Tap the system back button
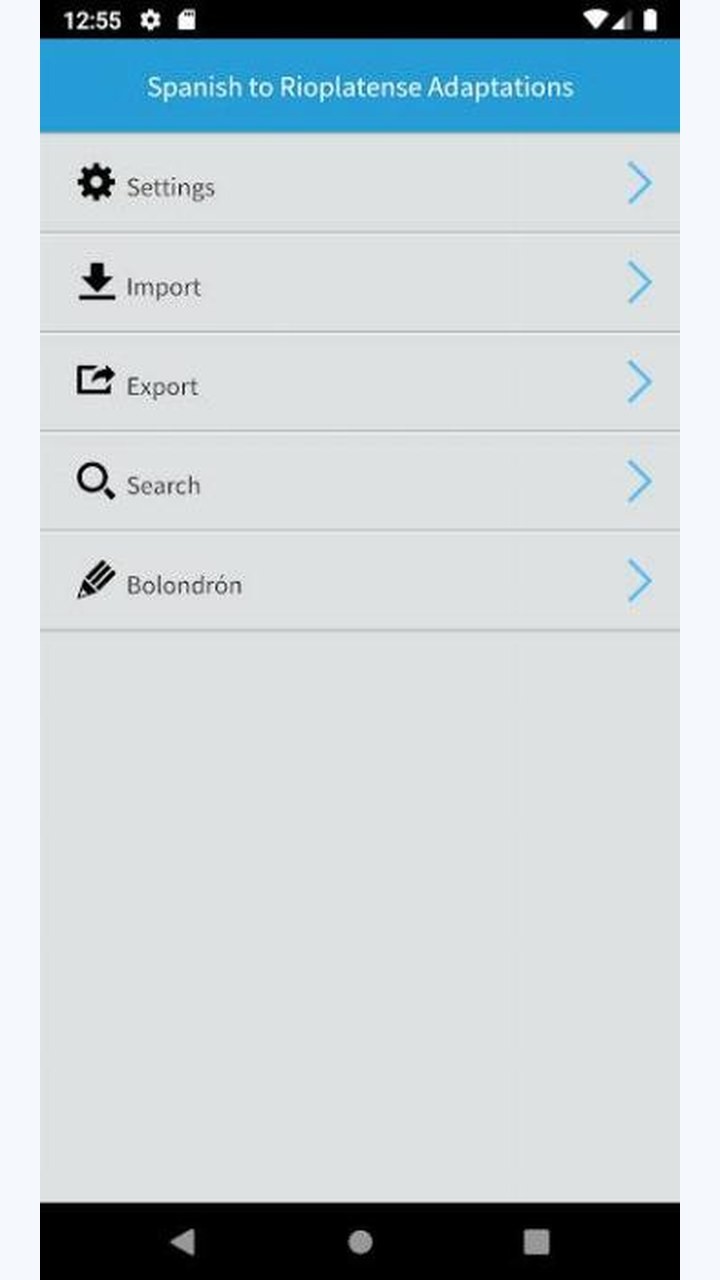The image size is (720, 1280). pyautogui.click(x=182, y=1241)
